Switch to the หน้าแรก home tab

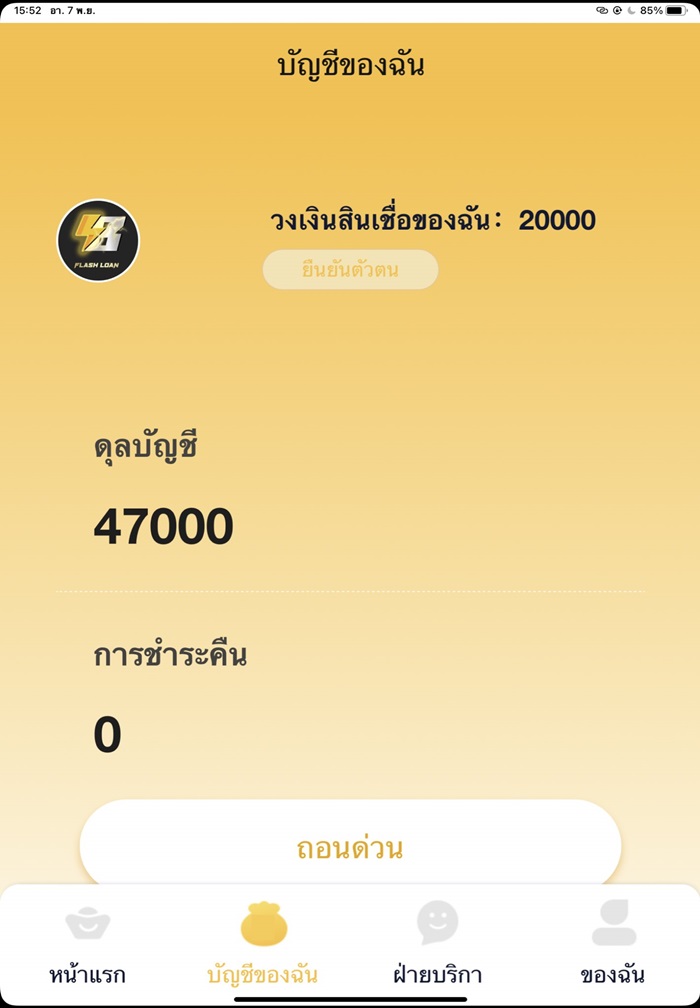point(88,943)
